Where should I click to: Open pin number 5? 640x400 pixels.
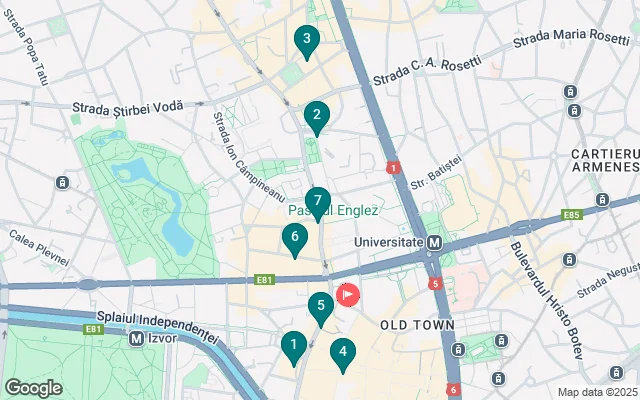point(320,307)
